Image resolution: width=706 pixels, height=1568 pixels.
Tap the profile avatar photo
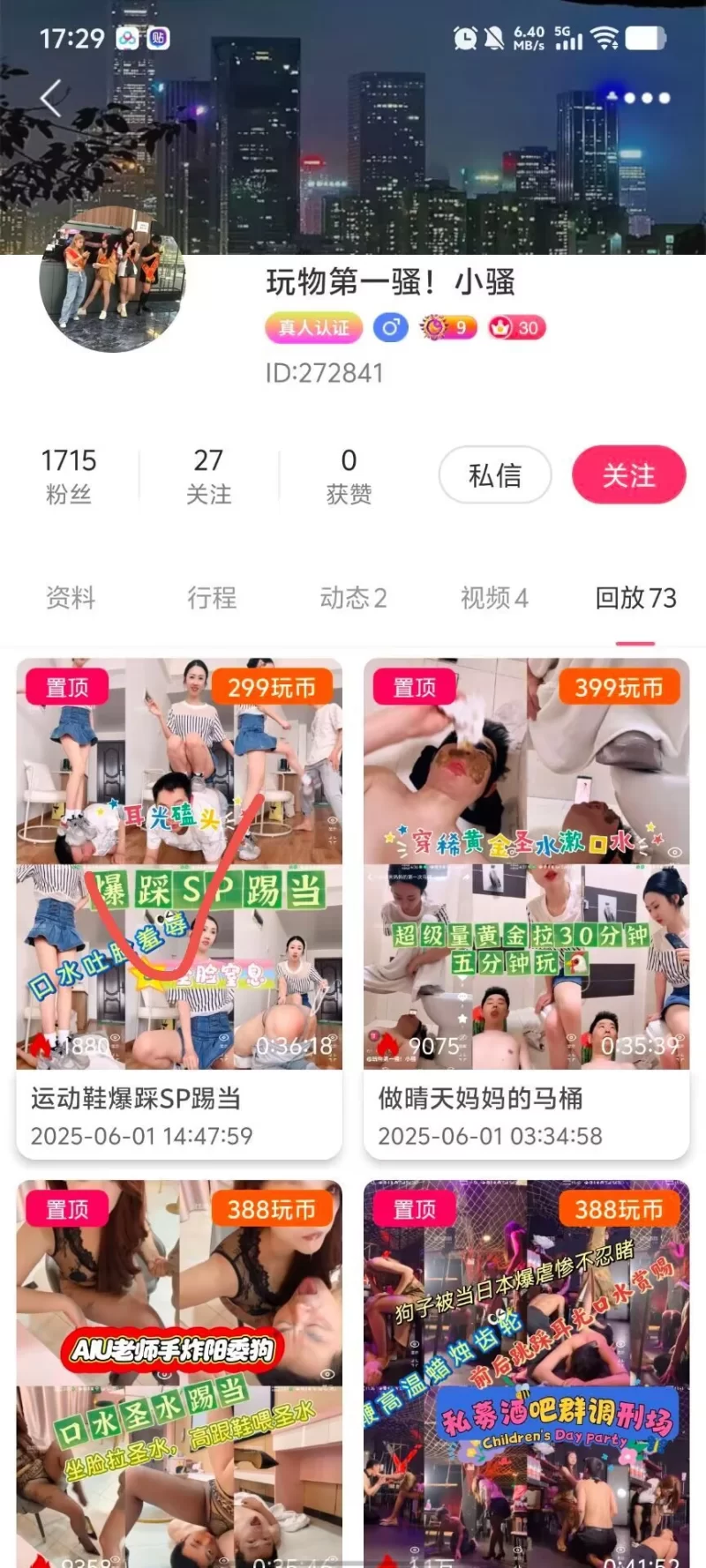click(112, 280)
